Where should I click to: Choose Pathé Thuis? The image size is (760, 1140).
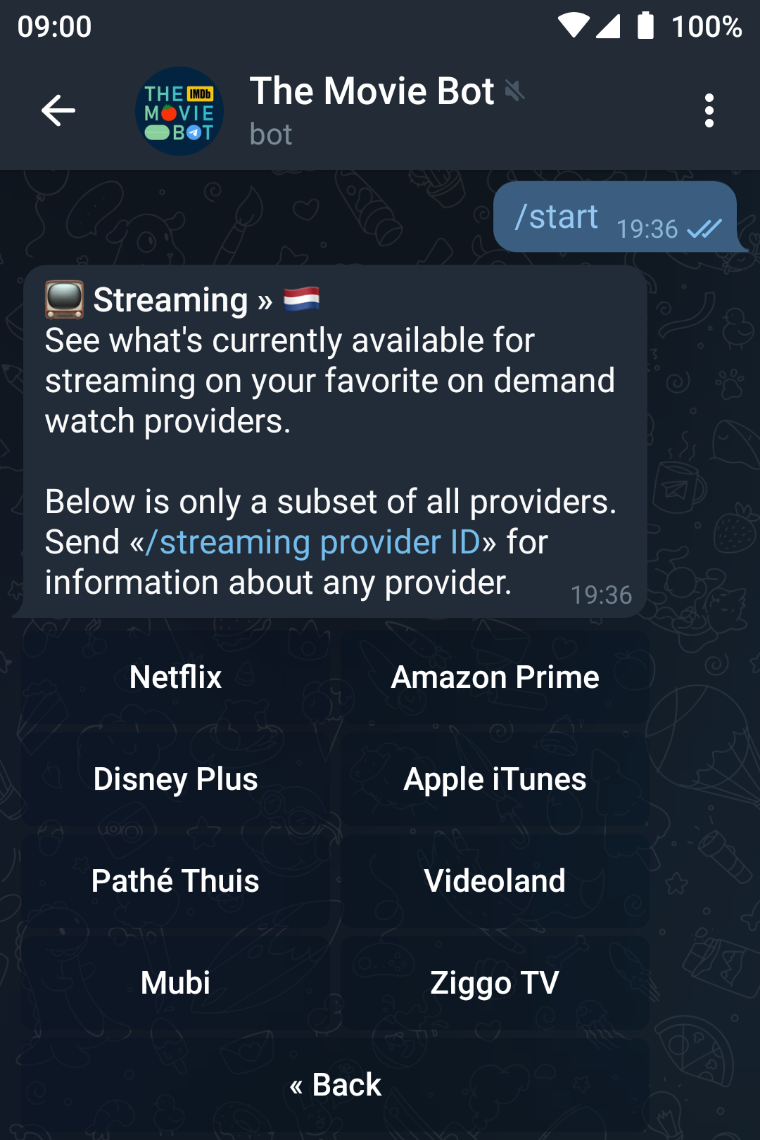pos(176,881)
